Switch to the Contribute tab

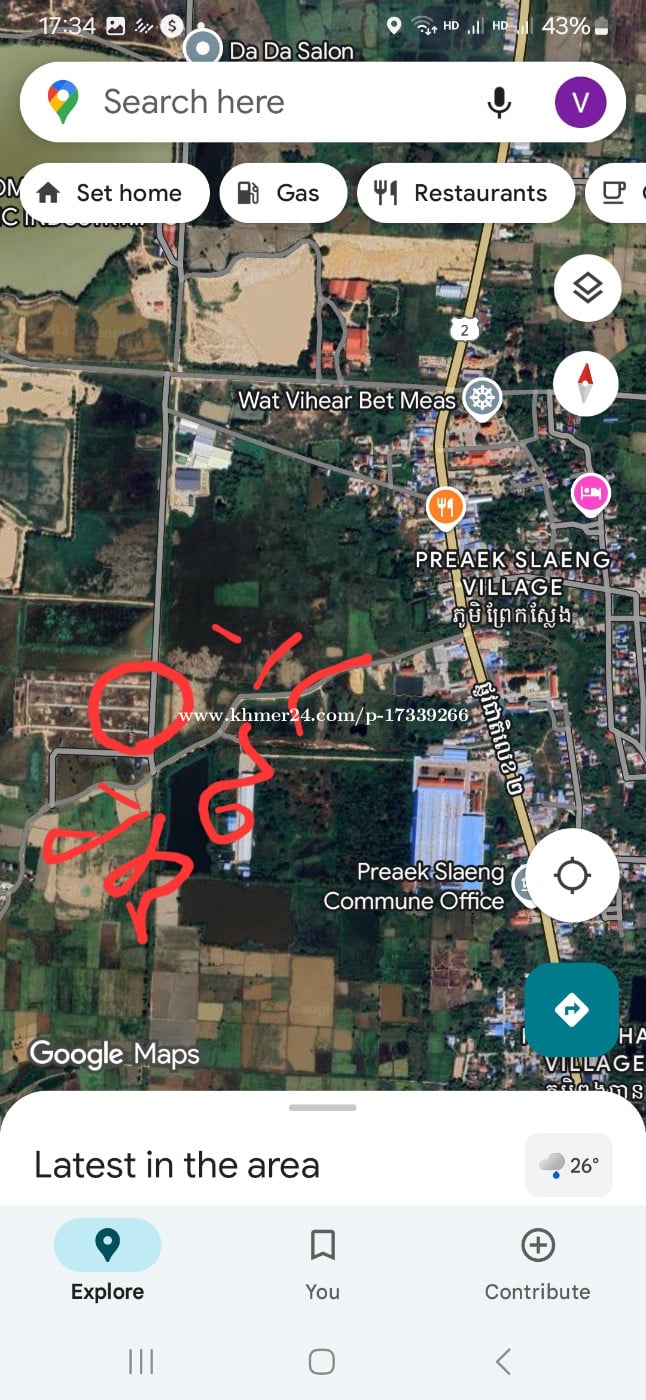click(537, 1264)
